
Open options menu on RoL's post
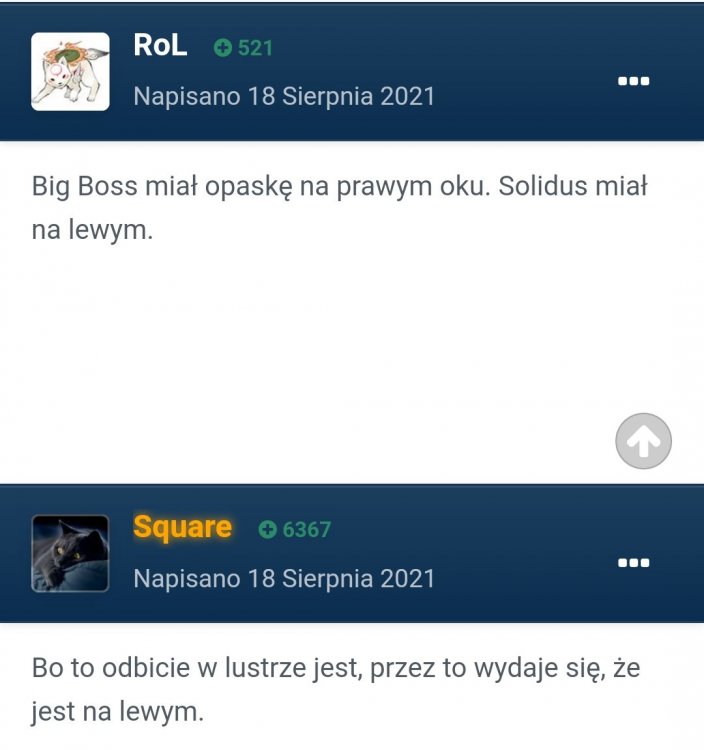(x=634, y=81)
